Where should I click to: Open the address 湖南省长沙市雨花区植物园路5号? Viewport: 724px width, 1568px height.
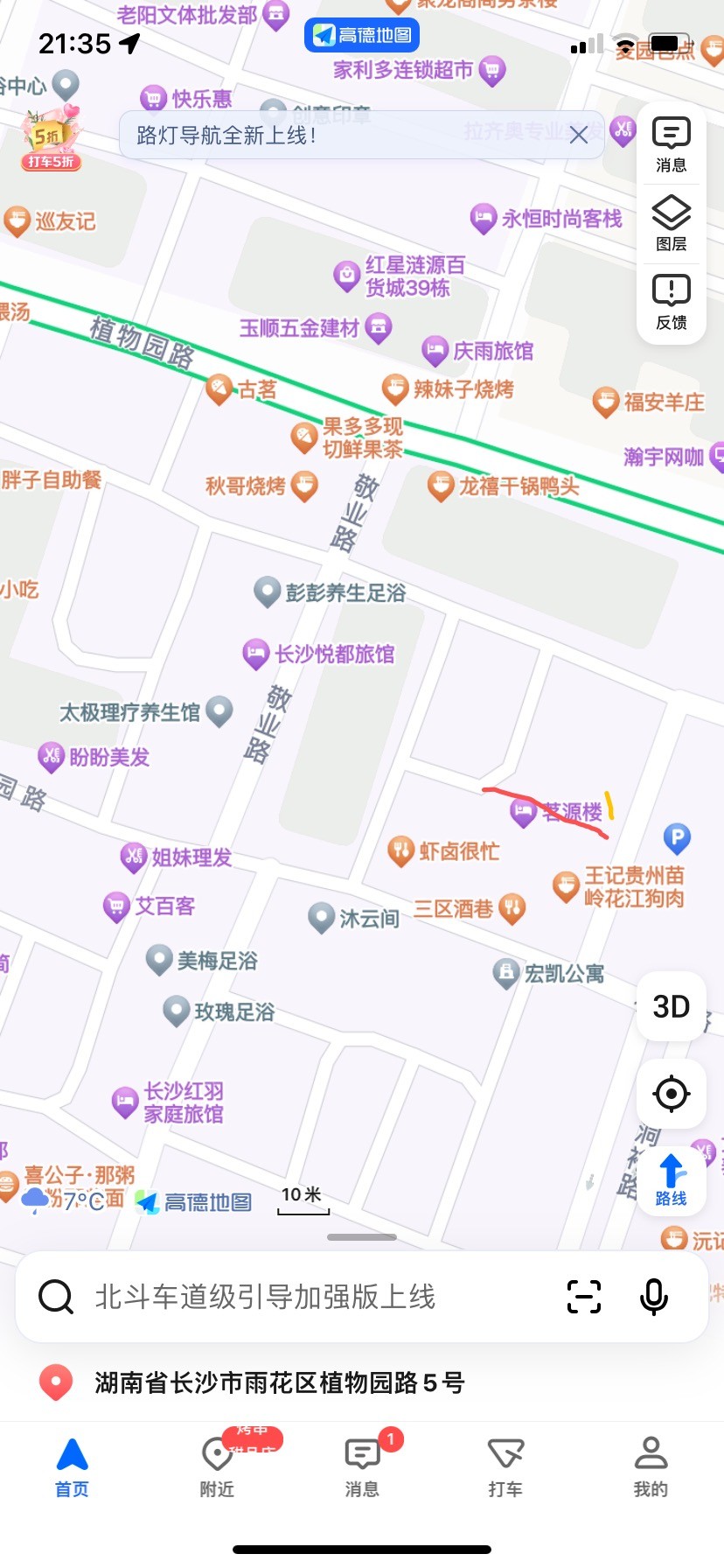(280, 1382)
